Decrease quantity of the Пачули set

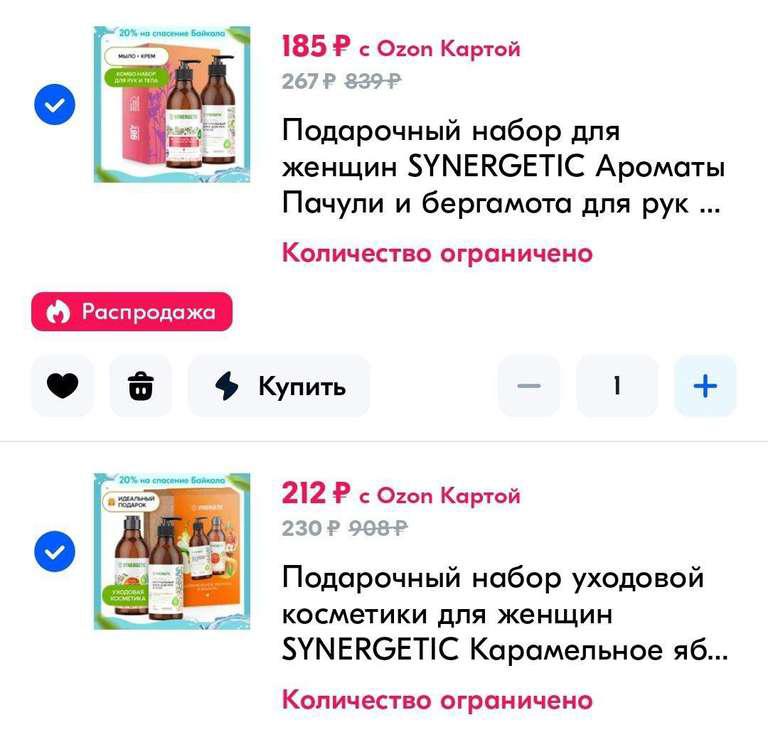point(529,386)
